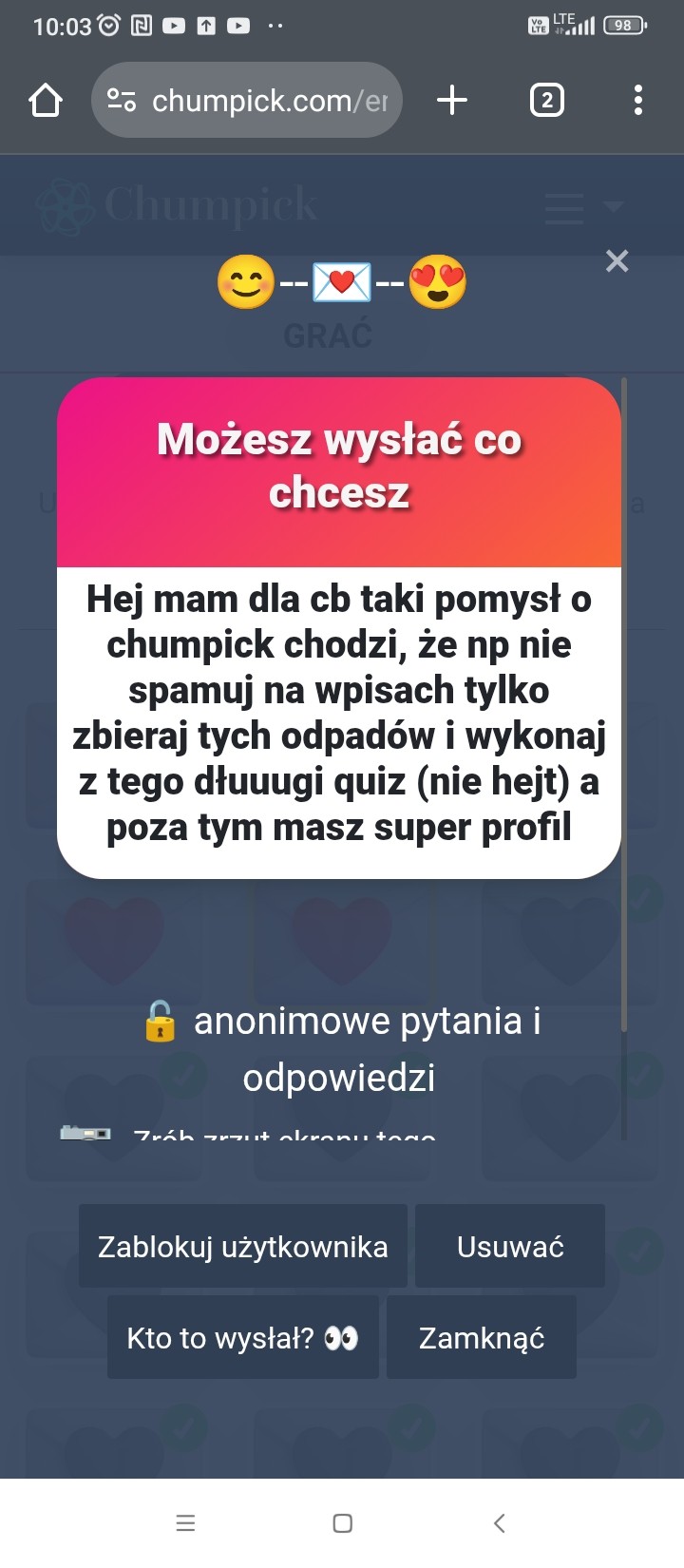
Task: Open a new browser tab
Action: point(452,100)
